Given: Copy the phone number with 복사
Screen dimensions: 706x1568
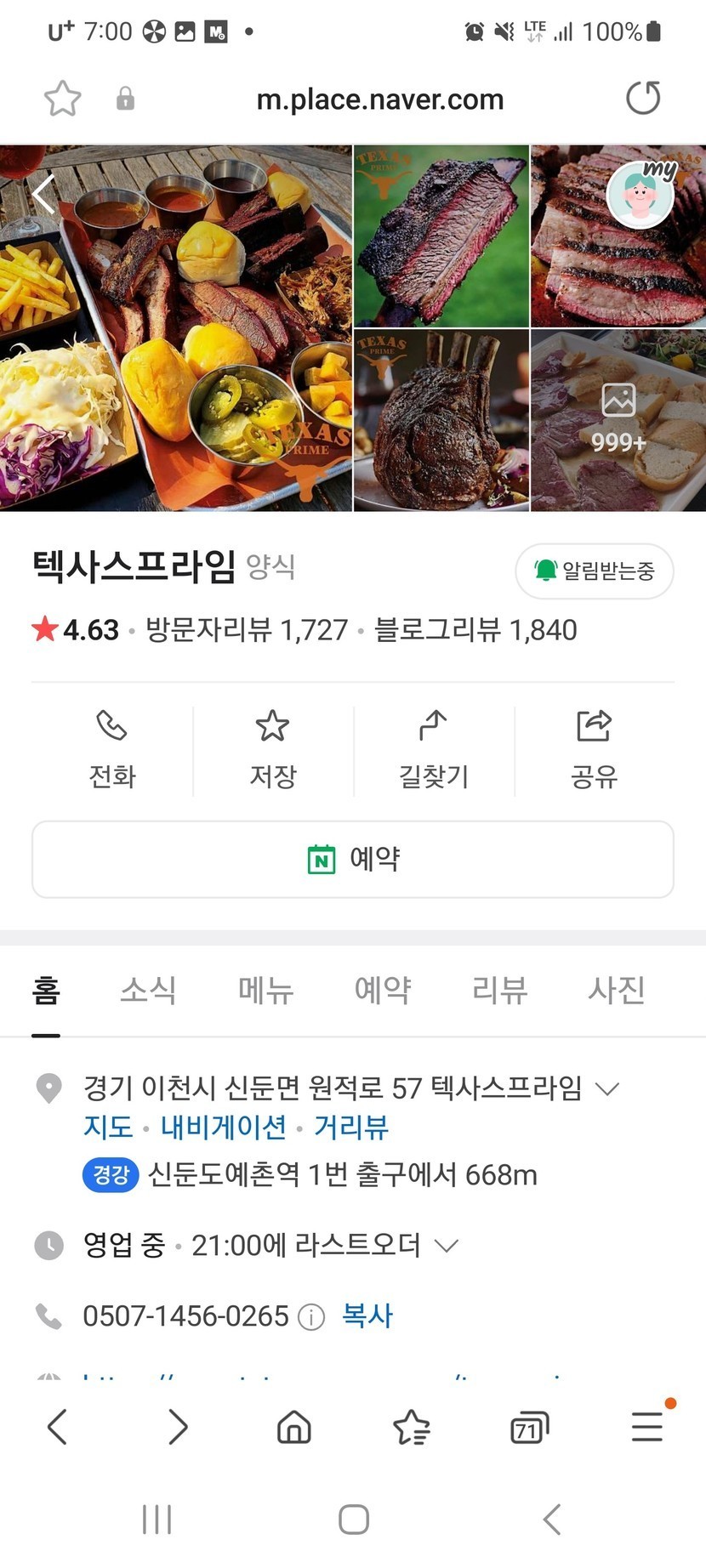Looking at the screenshot, I should click(367, 1316).
